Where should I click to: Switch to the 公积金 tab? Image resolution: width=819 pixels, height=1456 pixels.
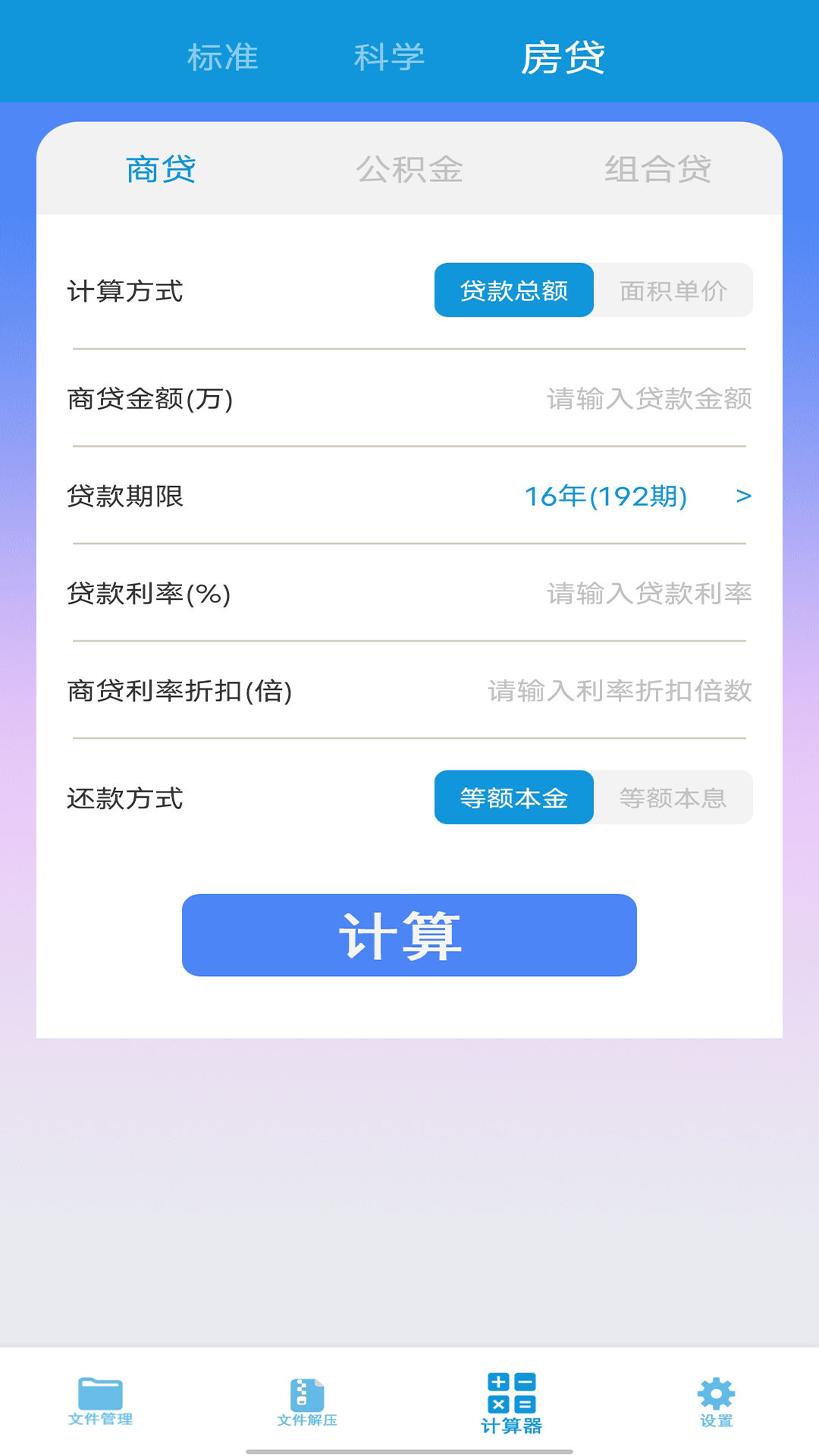(409, 171)
